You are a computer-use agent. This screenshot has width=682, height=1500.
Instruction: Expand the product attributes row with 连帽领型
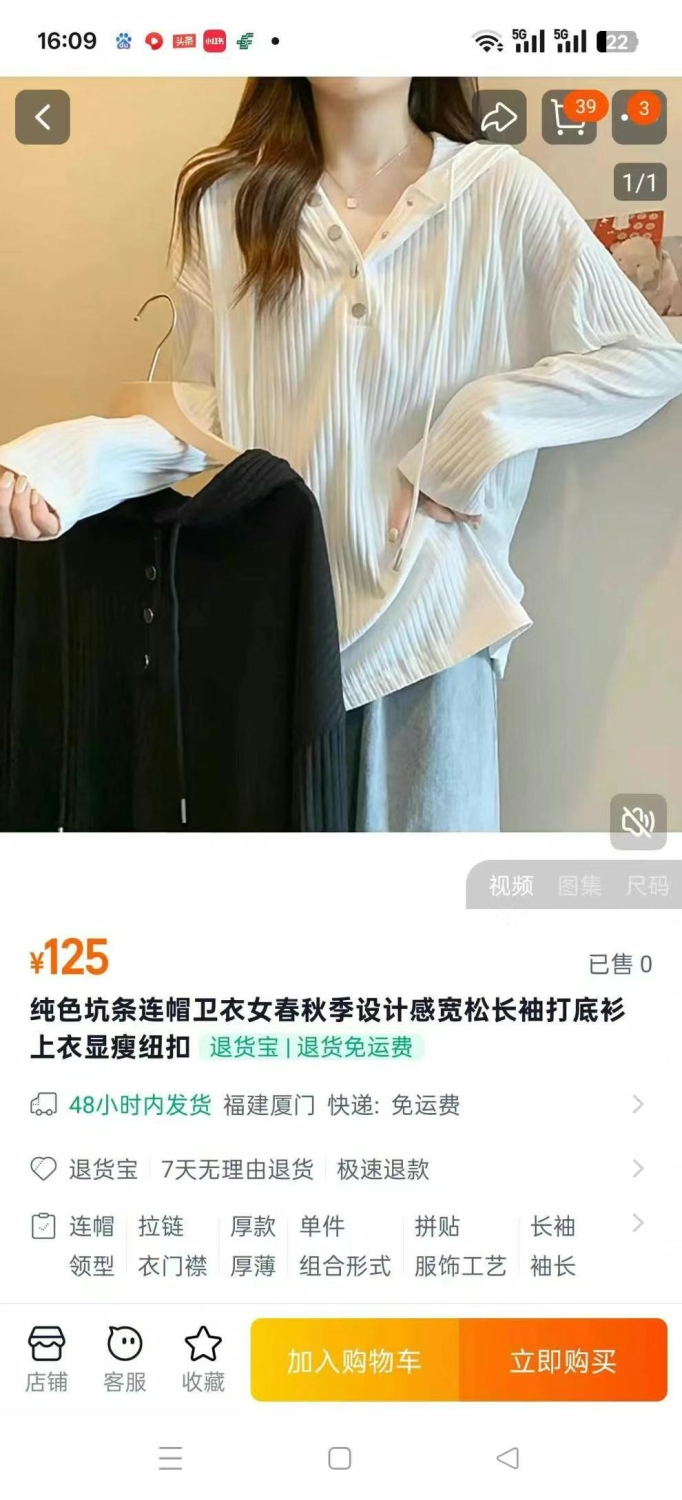pyautogui.click(x=341, y=1246)
